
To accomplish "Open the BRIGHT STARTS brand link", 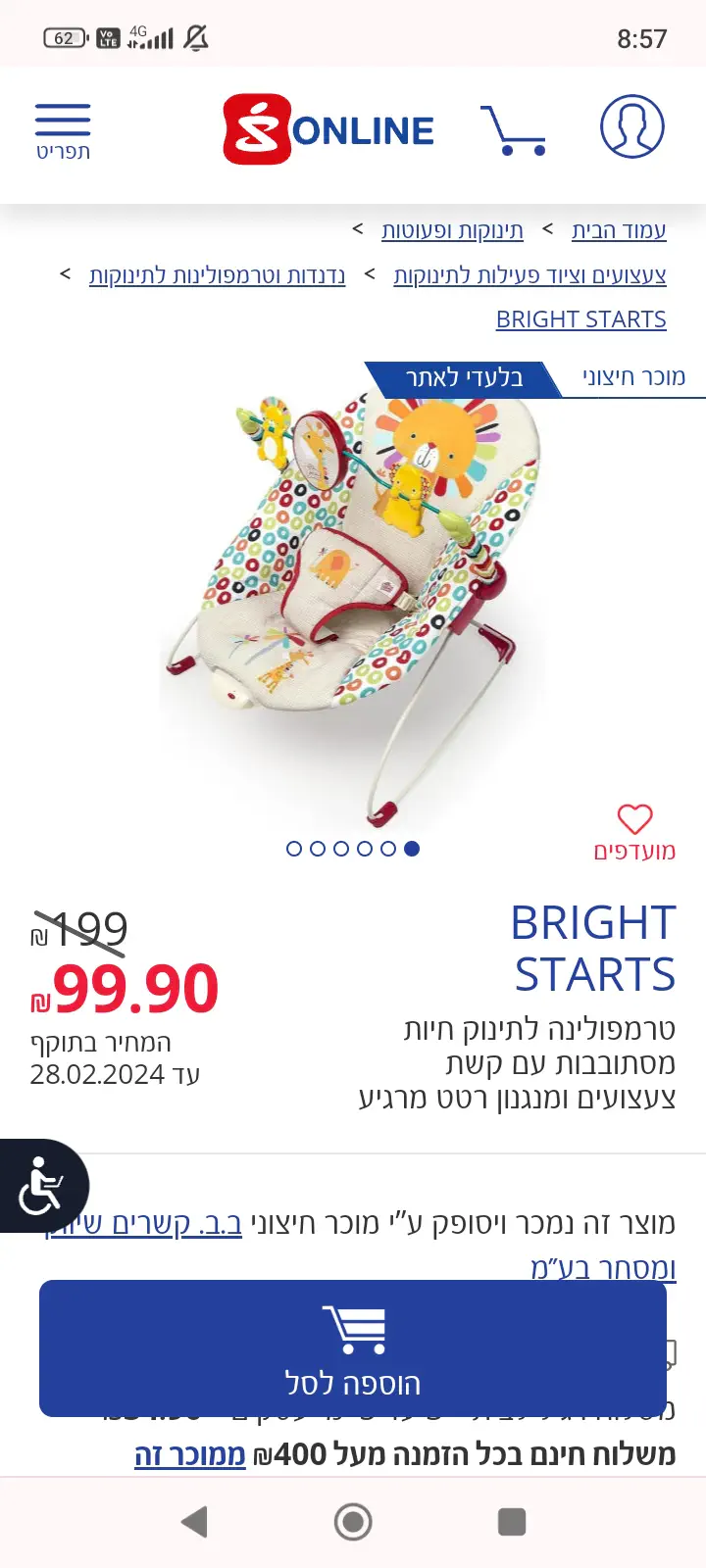I will point(580,319).
